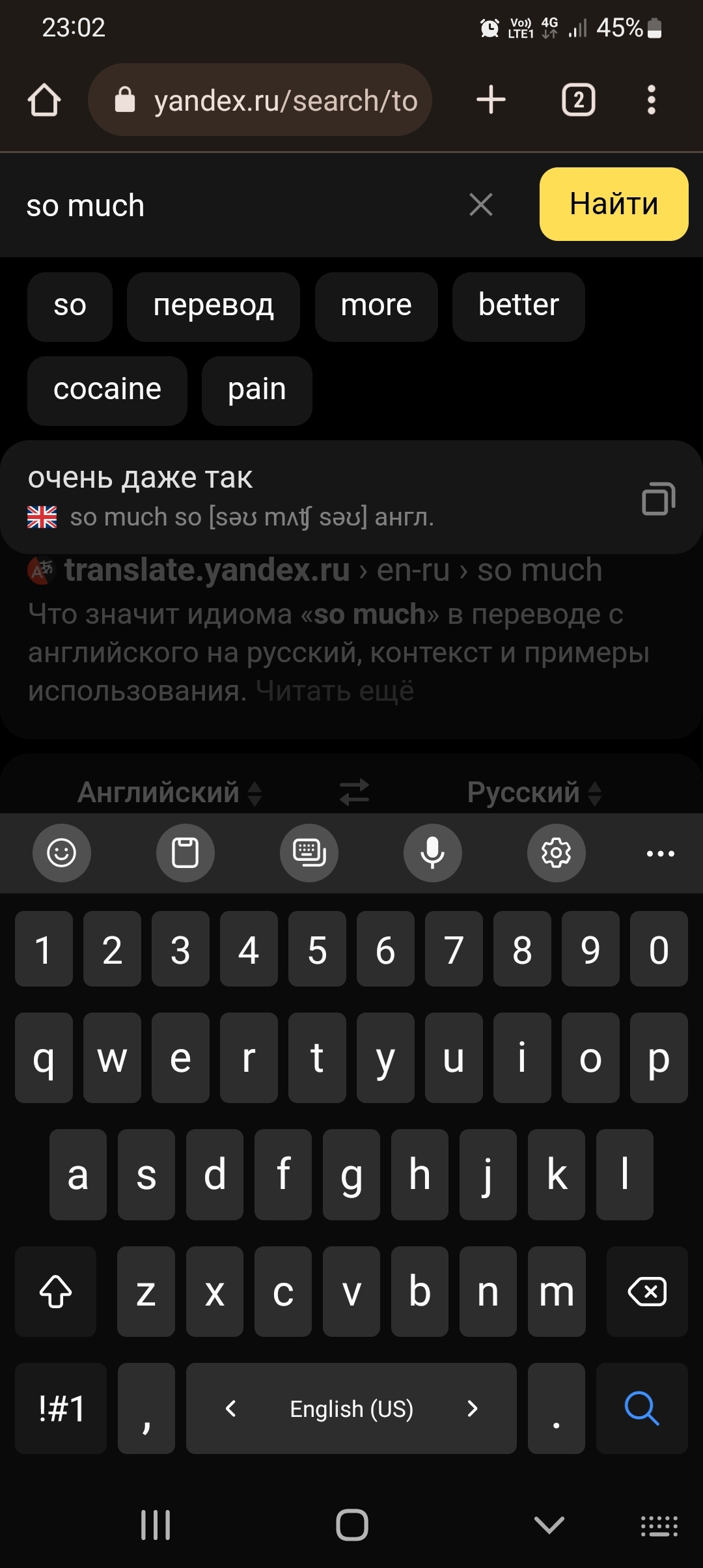The height and width of the screenshot is (1568, 703).
Task: Select the "more" suggestion chip
Action: (376, 306)
